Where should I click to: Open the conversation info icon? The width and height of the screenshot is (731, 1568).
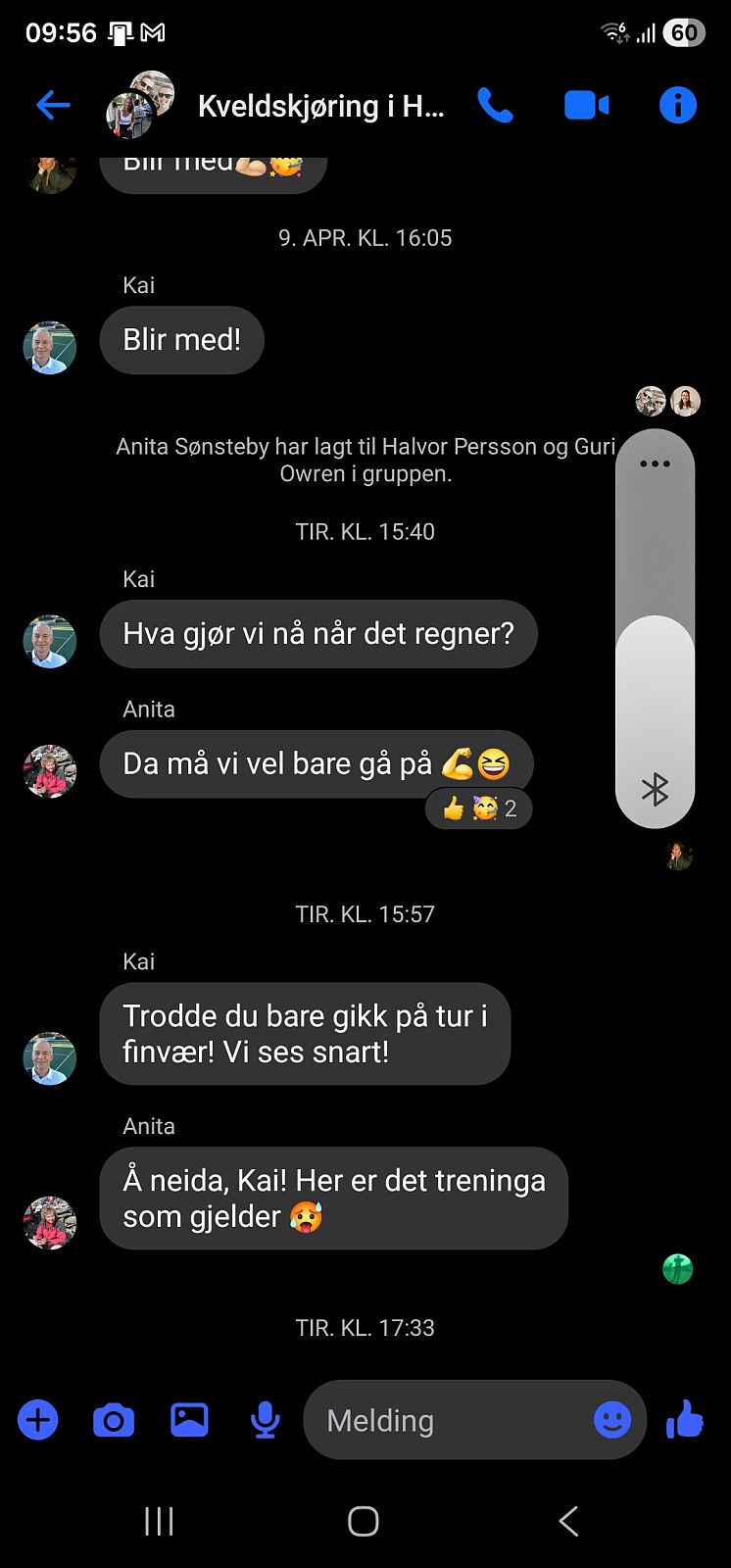click(677, 105)
